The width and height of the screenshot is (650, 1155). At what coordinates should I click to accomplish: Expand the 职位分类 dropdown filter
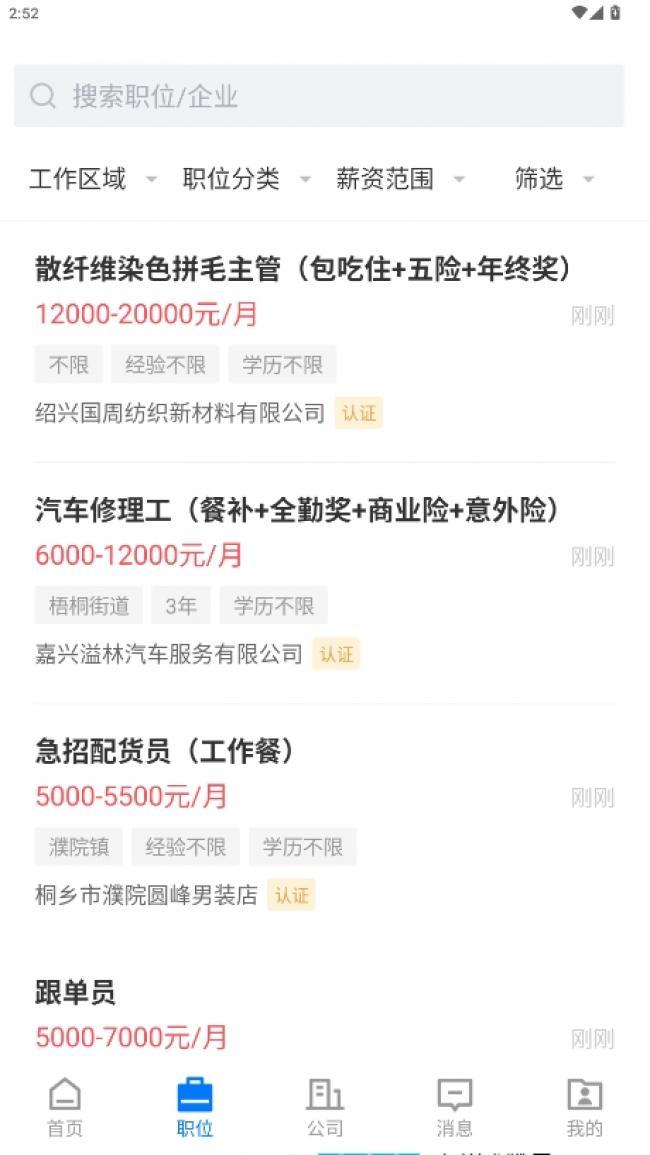tap(246, 179)
